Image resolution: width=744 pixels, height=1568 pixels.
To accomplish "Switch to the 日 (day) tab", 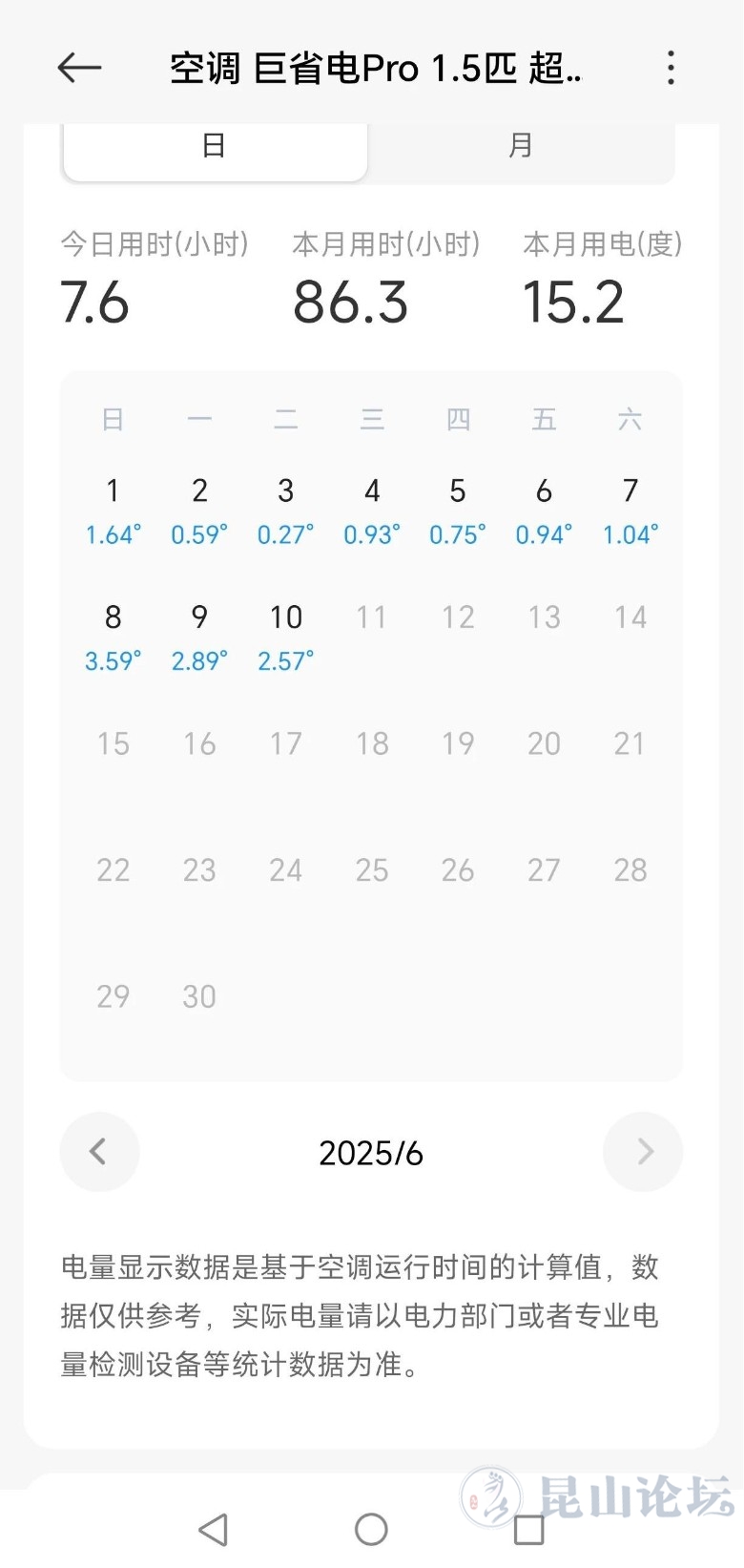I will [x=215, y=146].
